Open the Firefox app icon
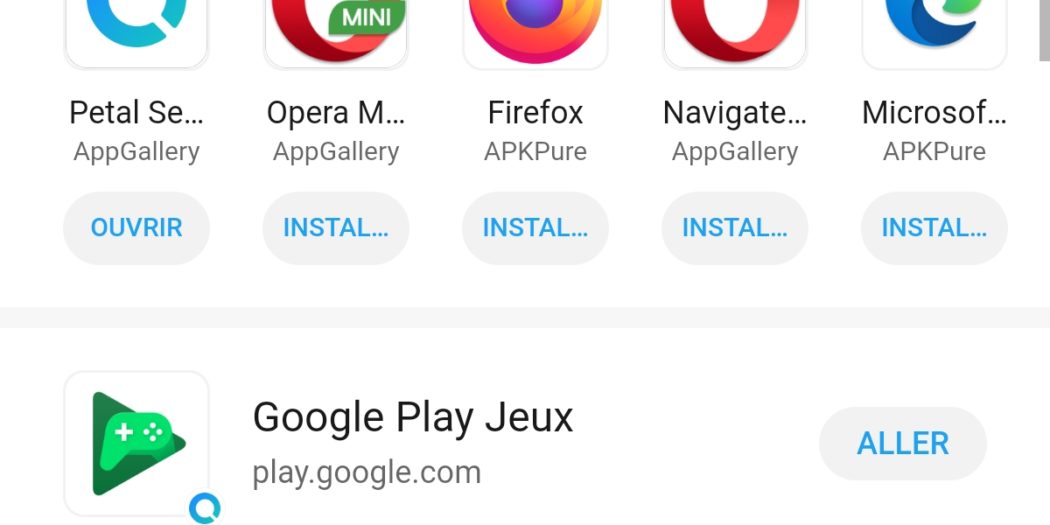The height and width of the screenshot is (525, 1050). (x=535, y=30)
